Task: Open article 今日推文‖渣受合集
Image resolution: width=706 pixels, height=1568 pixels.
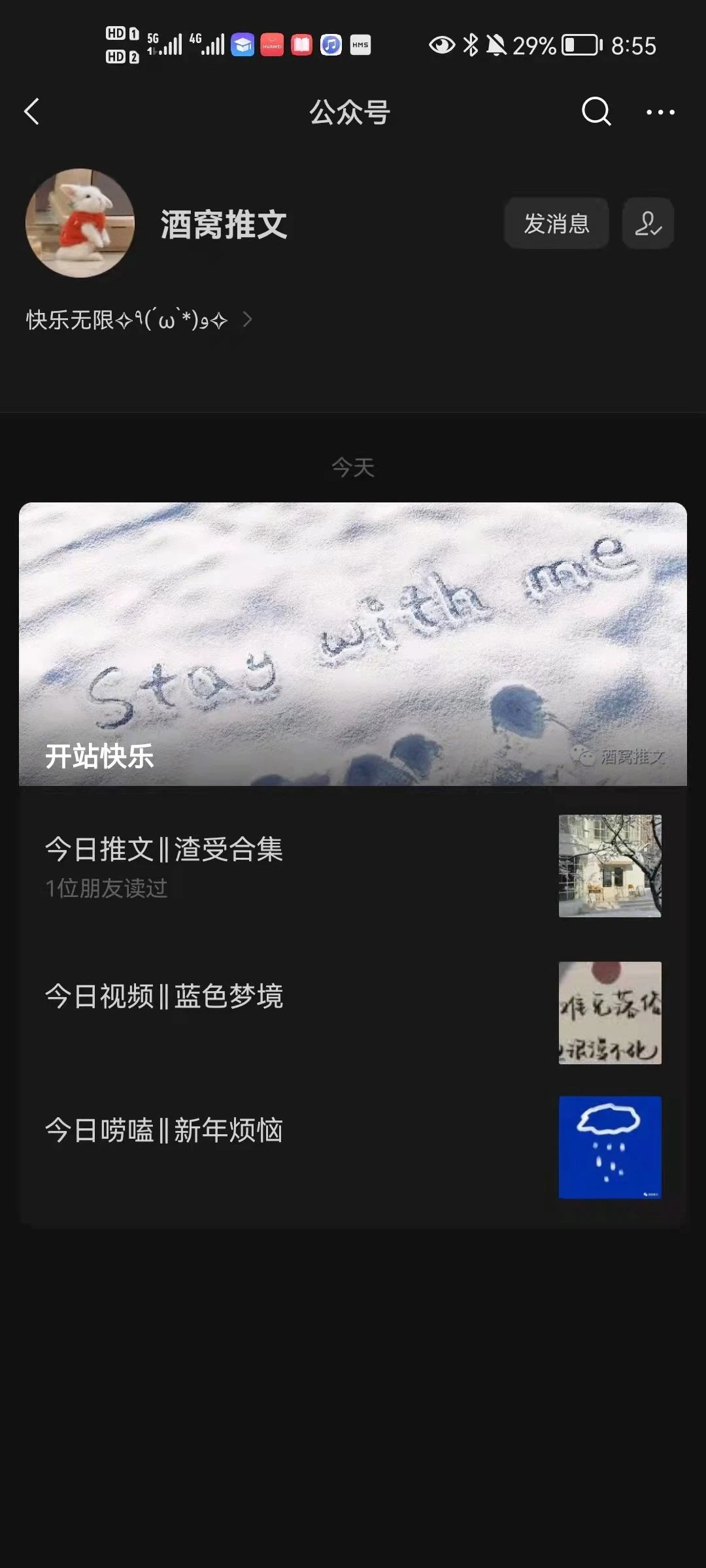Action: point(353,866)
